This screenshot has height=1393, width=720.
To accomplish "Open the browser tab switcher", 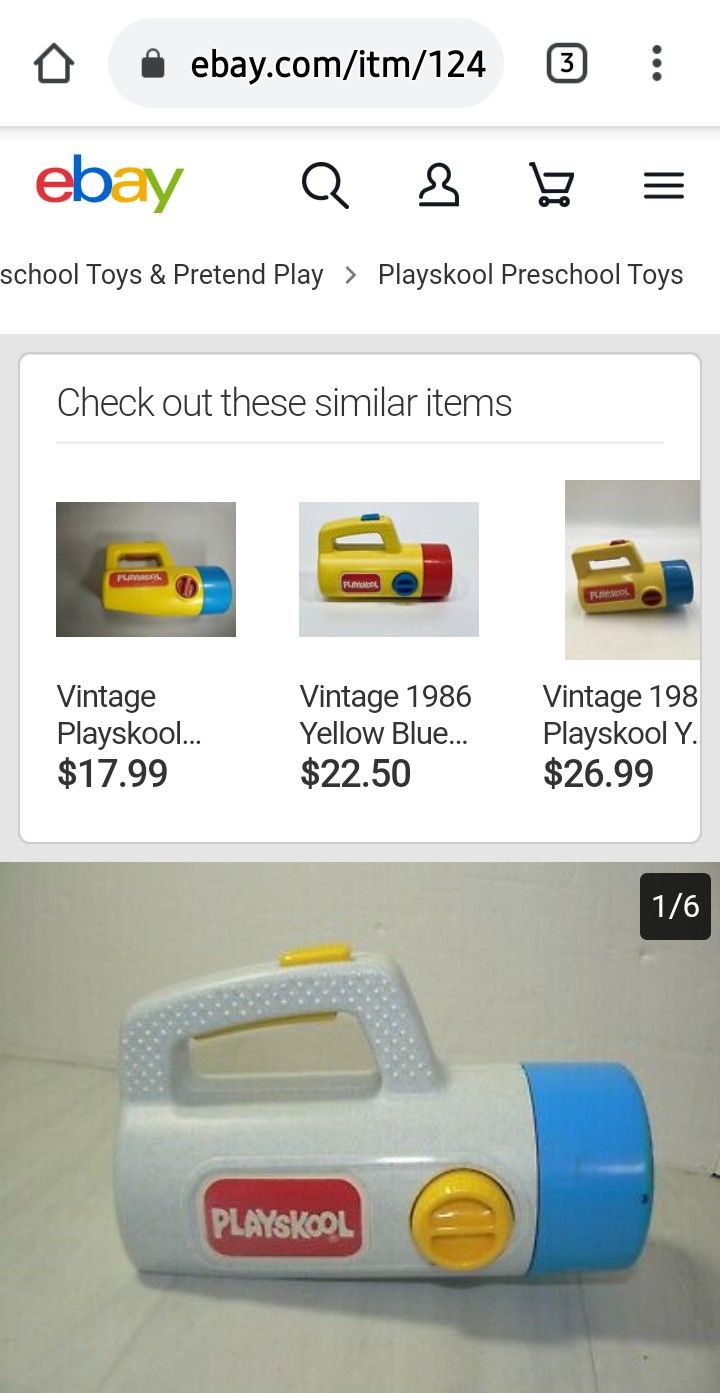I will [x=566, y=65].
